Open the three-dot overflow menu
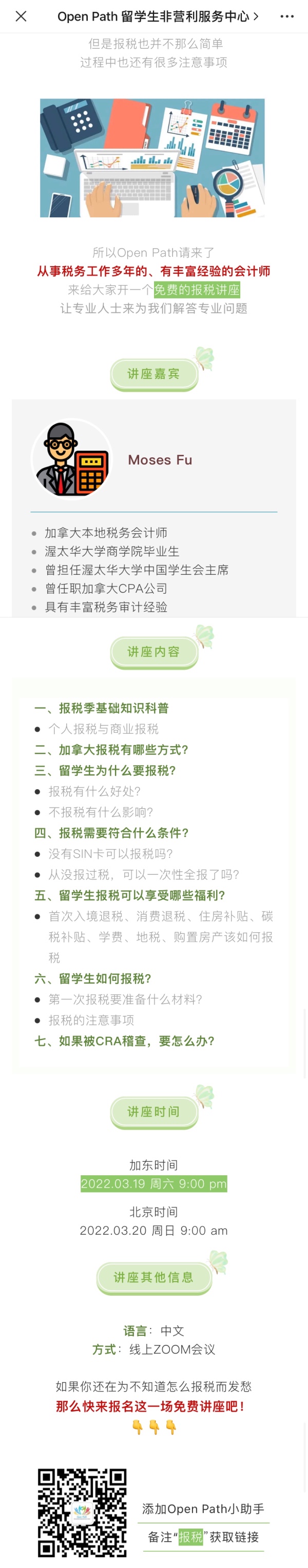Screen dimensions: 308x1568 coord(286,16)
